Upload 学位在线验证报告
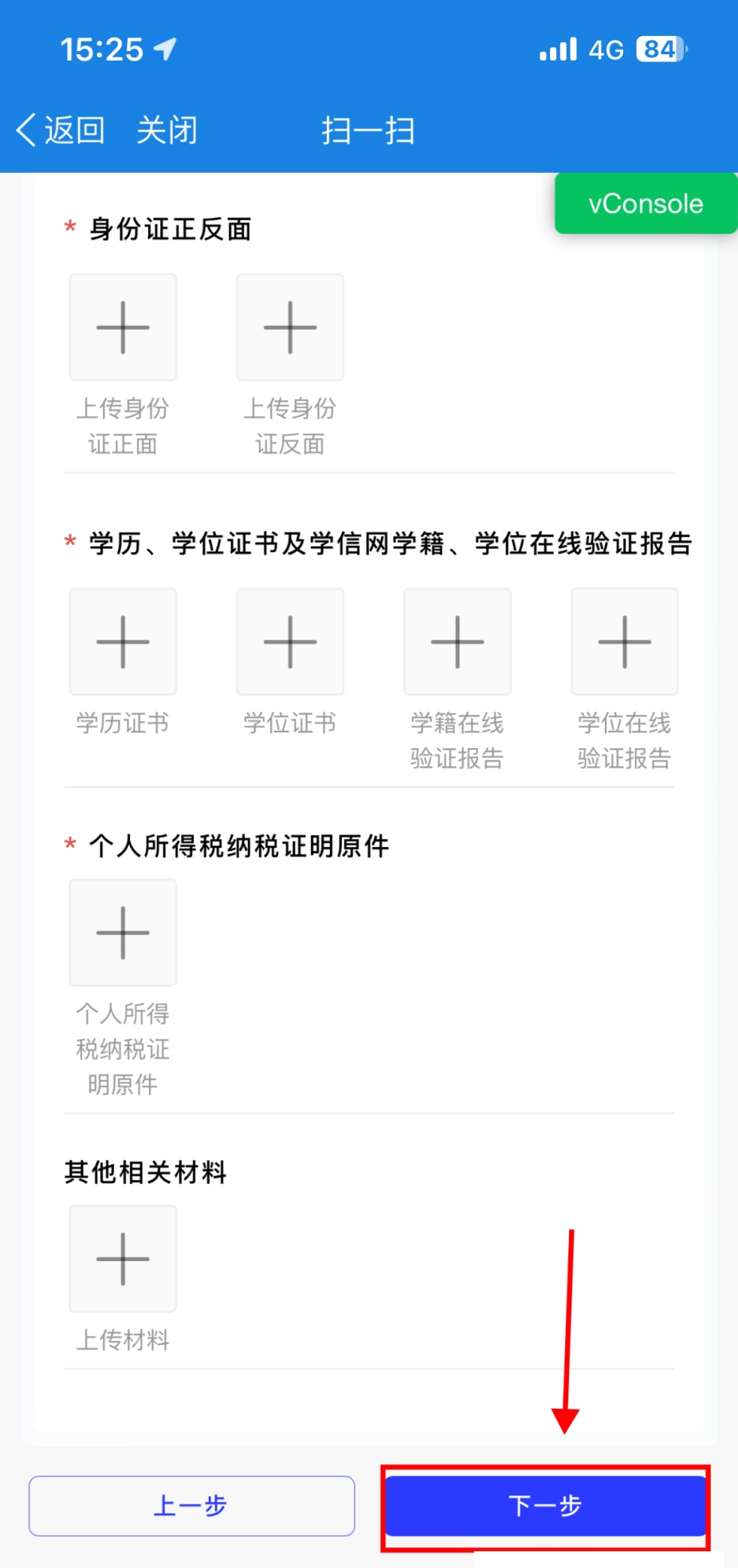This screenshot has width=738, height=1568. (625, 641)
